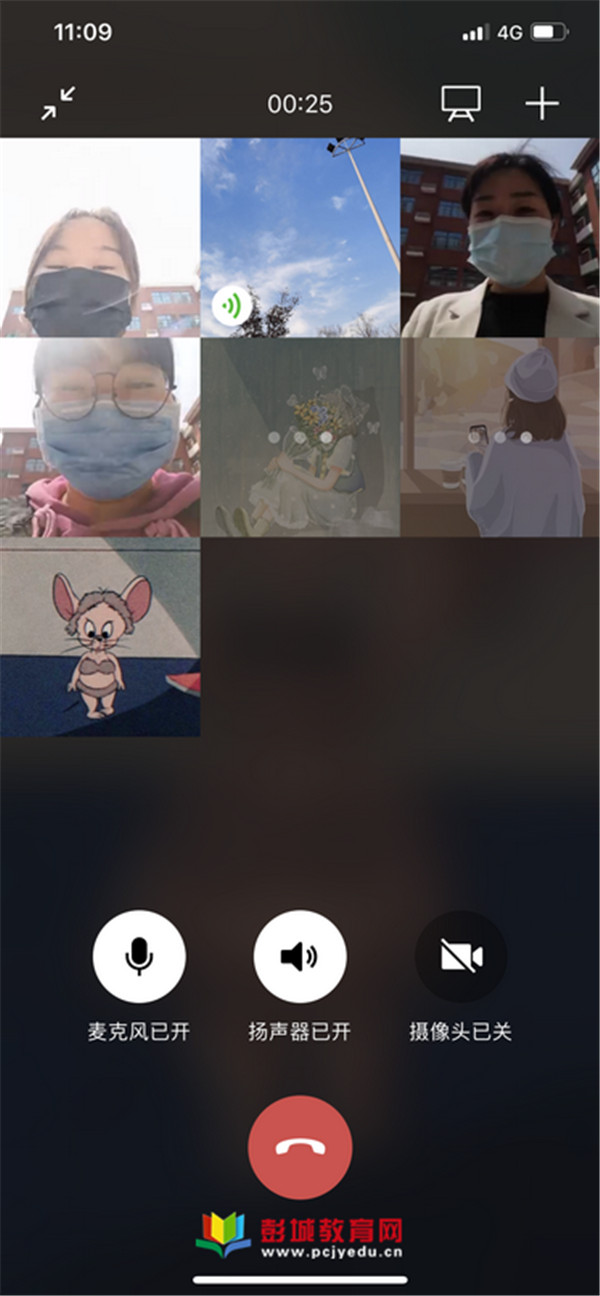
Task: Open the video tile of the person in the black mask
Action: coord(100,238)
